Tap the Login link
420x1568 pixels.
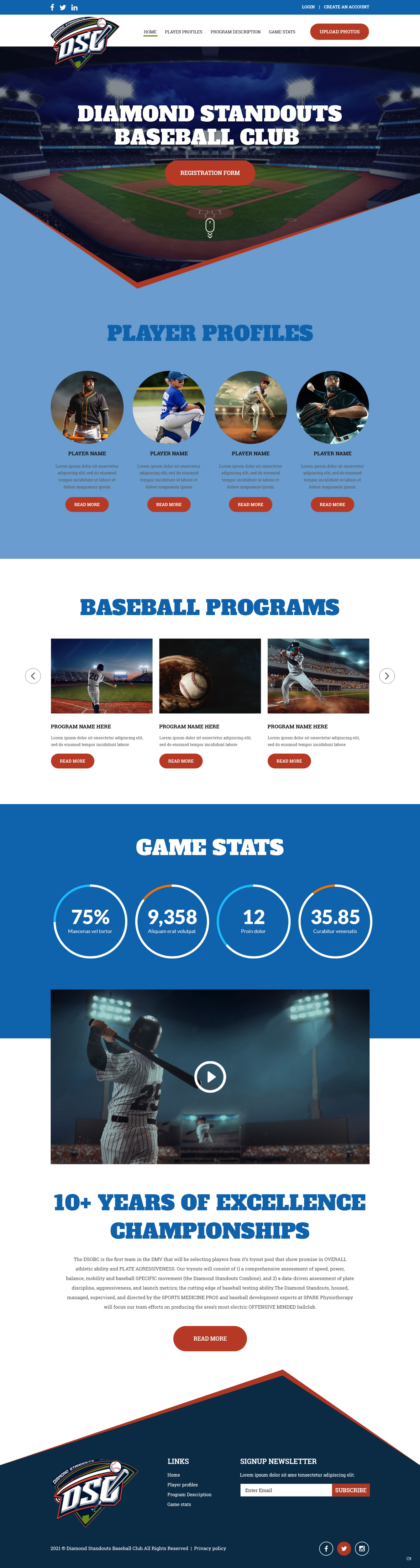point(308,7)
